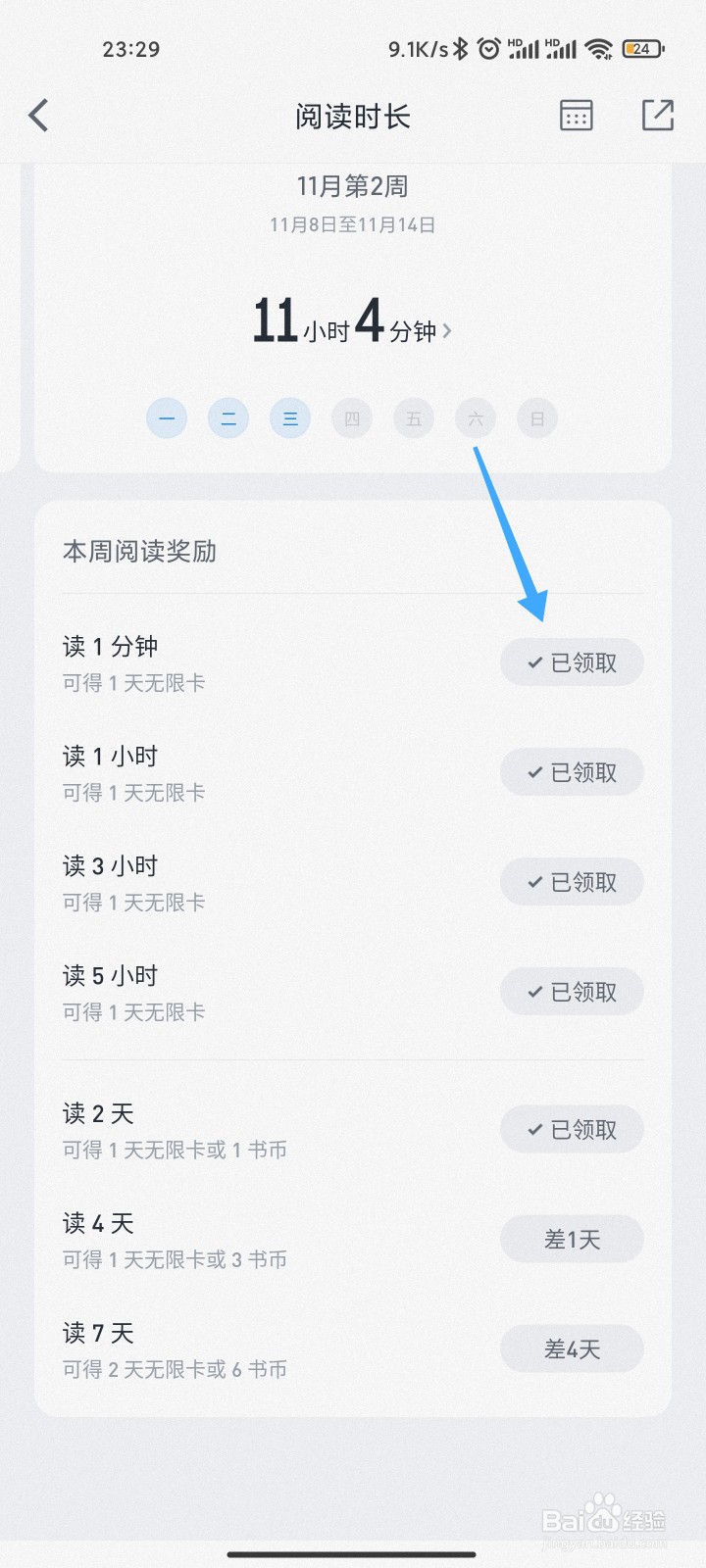This screenshot has width=706, height=1568.
Task: Select the Thursday (四) day circle
Action: click(x=352, y=418)
